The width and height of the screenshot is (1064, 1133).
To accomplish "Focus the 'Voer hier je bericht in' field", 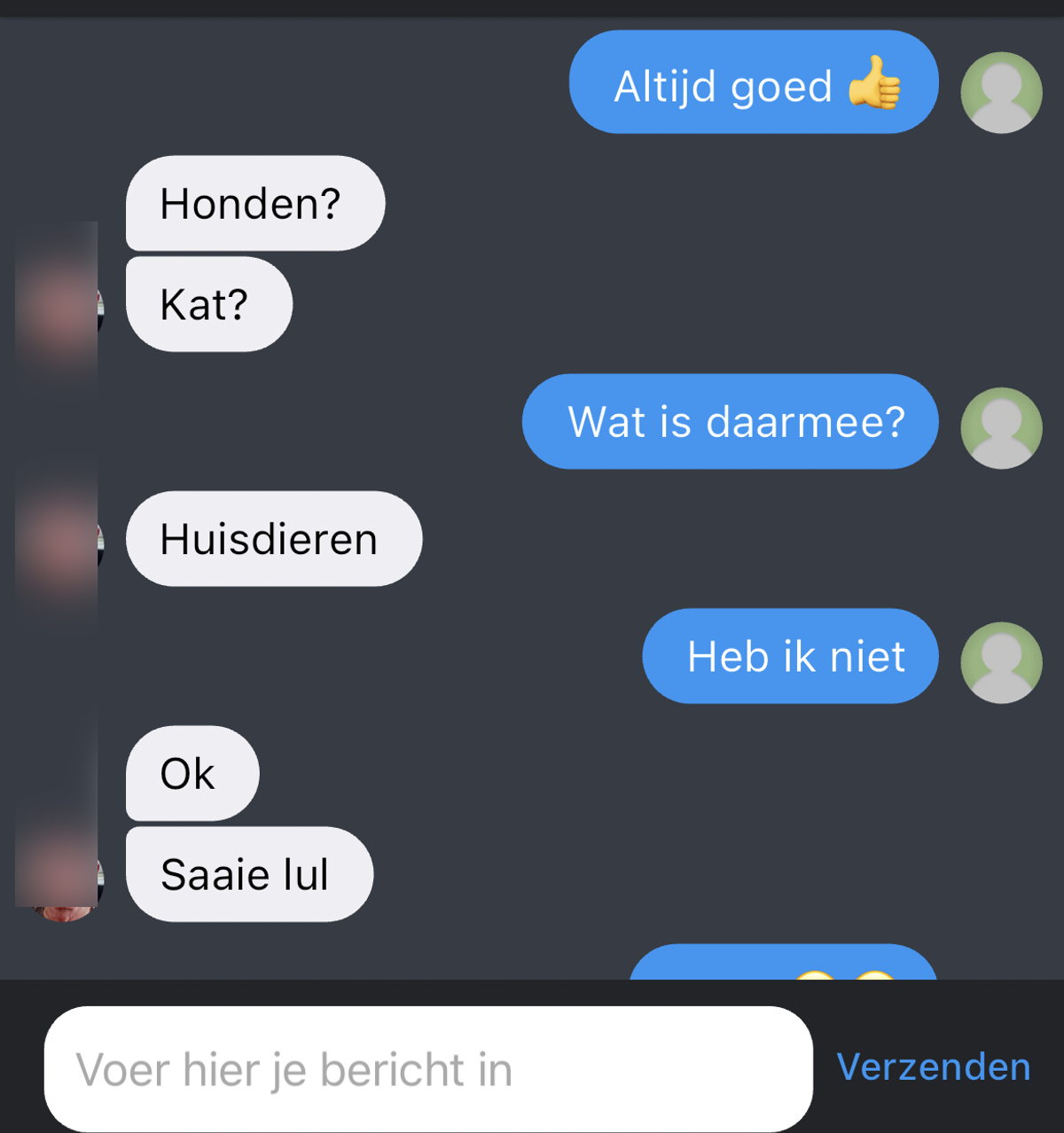I will click(427, 1068).
